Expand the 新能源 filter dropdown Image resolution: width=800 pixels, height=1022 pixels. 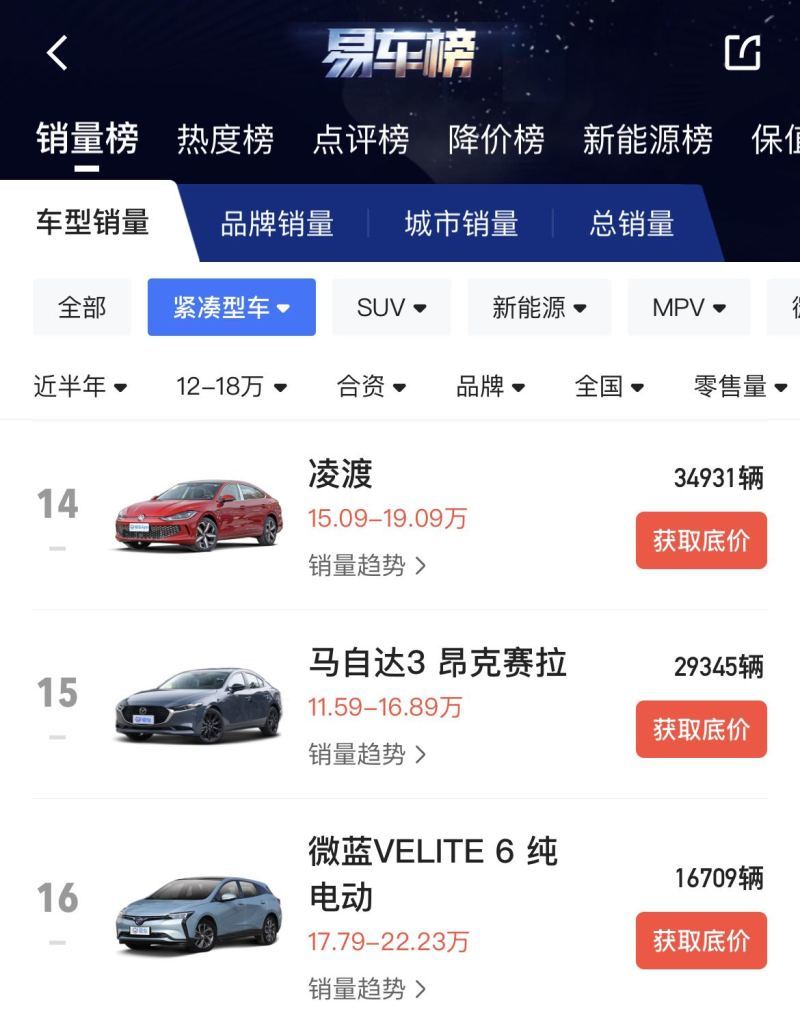pos(539,307)
